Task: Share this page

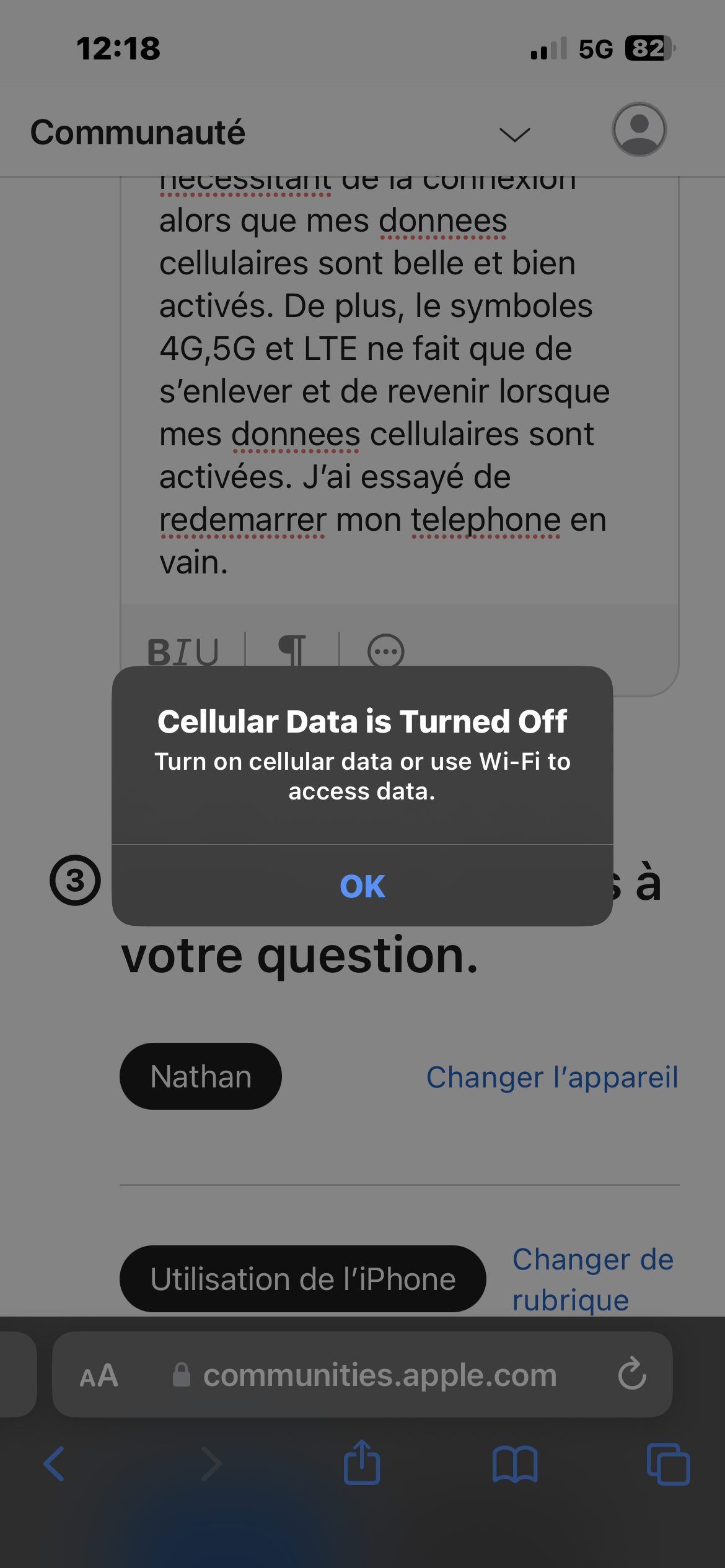Action: pyautogui.click(x=362, y=1463)
